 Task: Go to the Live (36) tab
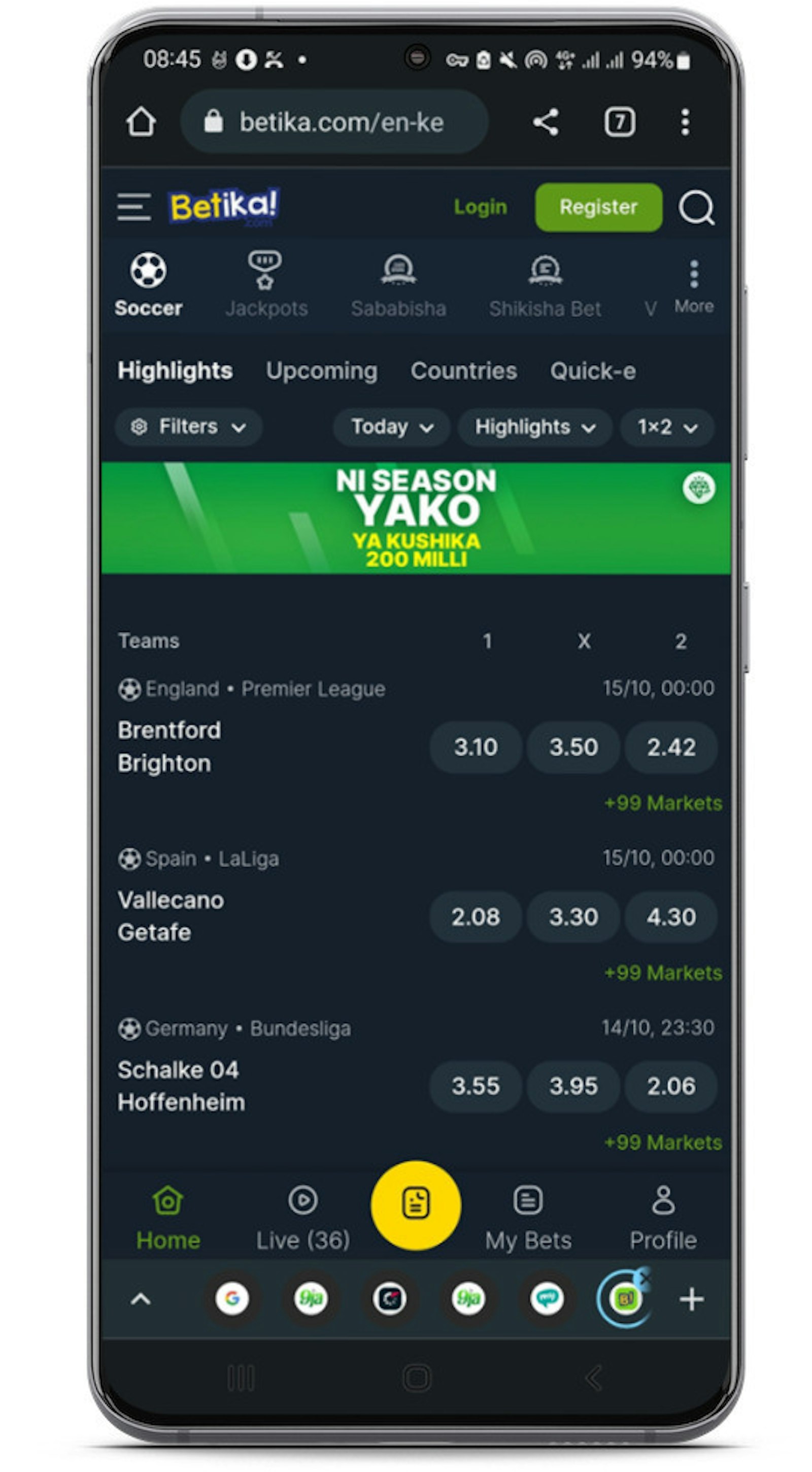[x=302, y=1217]
